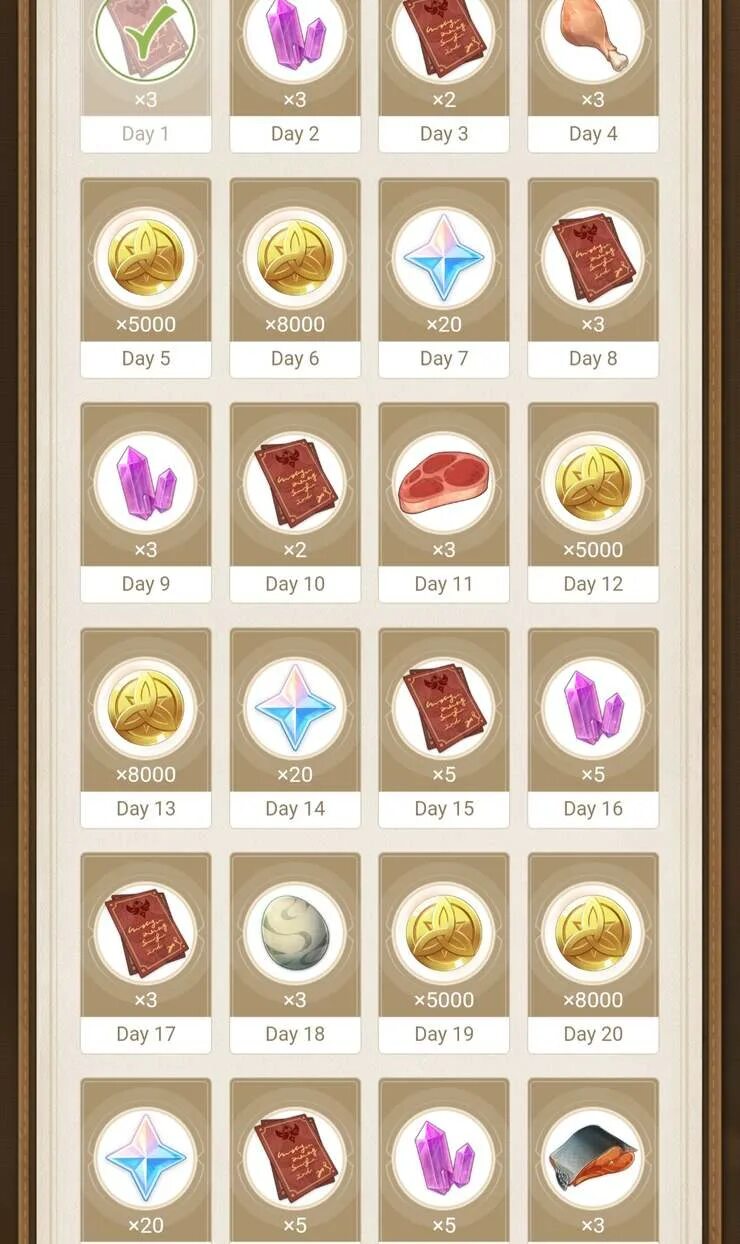Select the Day 2 crystal reward card
Viewport: 740px width, 1244px height.
[x=295, y=76]
